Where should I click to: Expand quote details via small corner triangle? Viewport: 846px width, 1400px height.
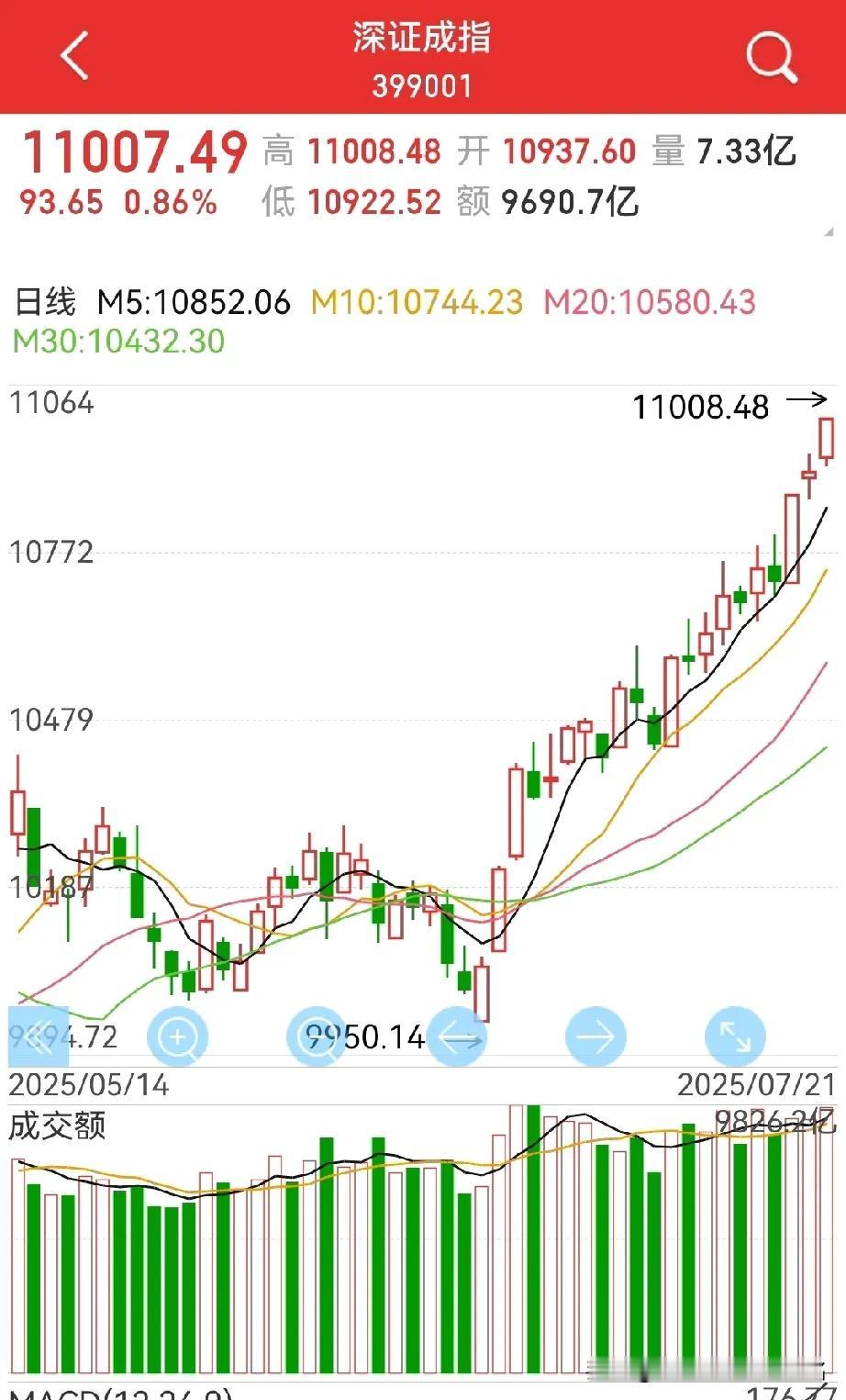click(830, 230)
